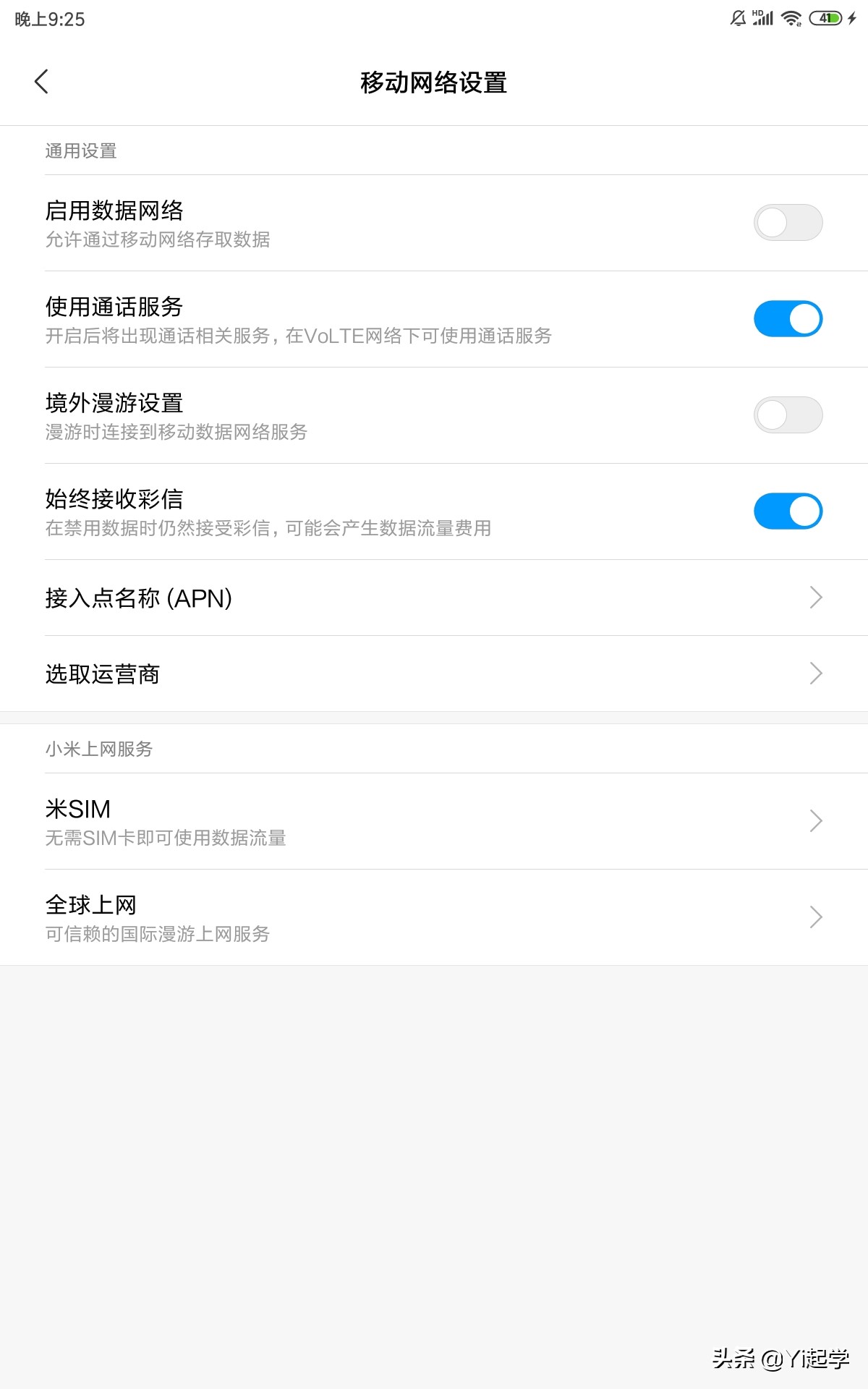
Task: Disable the 使用通话服务 switch
Action: point(788,318)
